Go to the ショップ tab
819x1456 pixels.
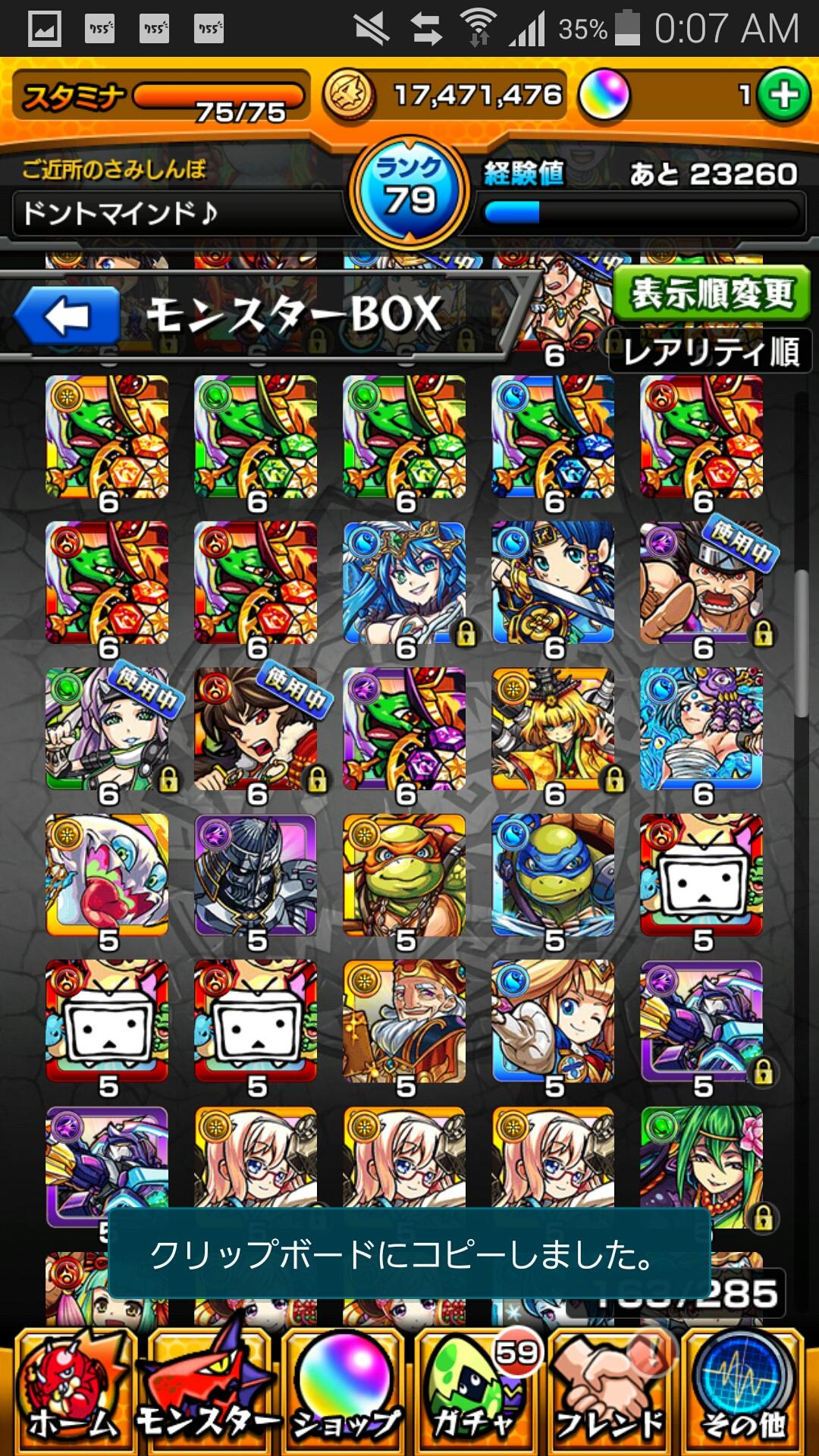point(344,1394)
